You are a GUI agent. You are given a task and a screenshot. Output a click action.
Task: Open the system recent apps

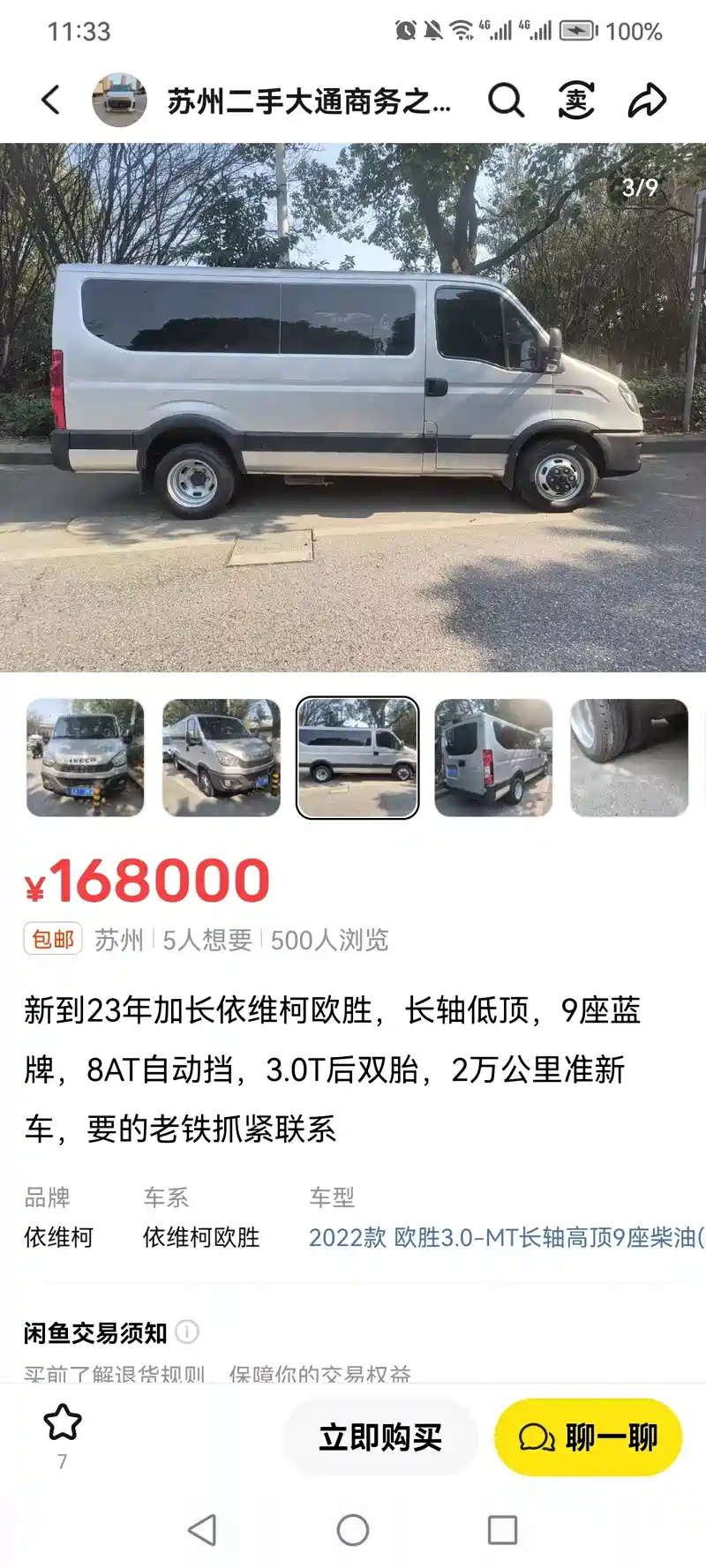[x=502, y=1529]
